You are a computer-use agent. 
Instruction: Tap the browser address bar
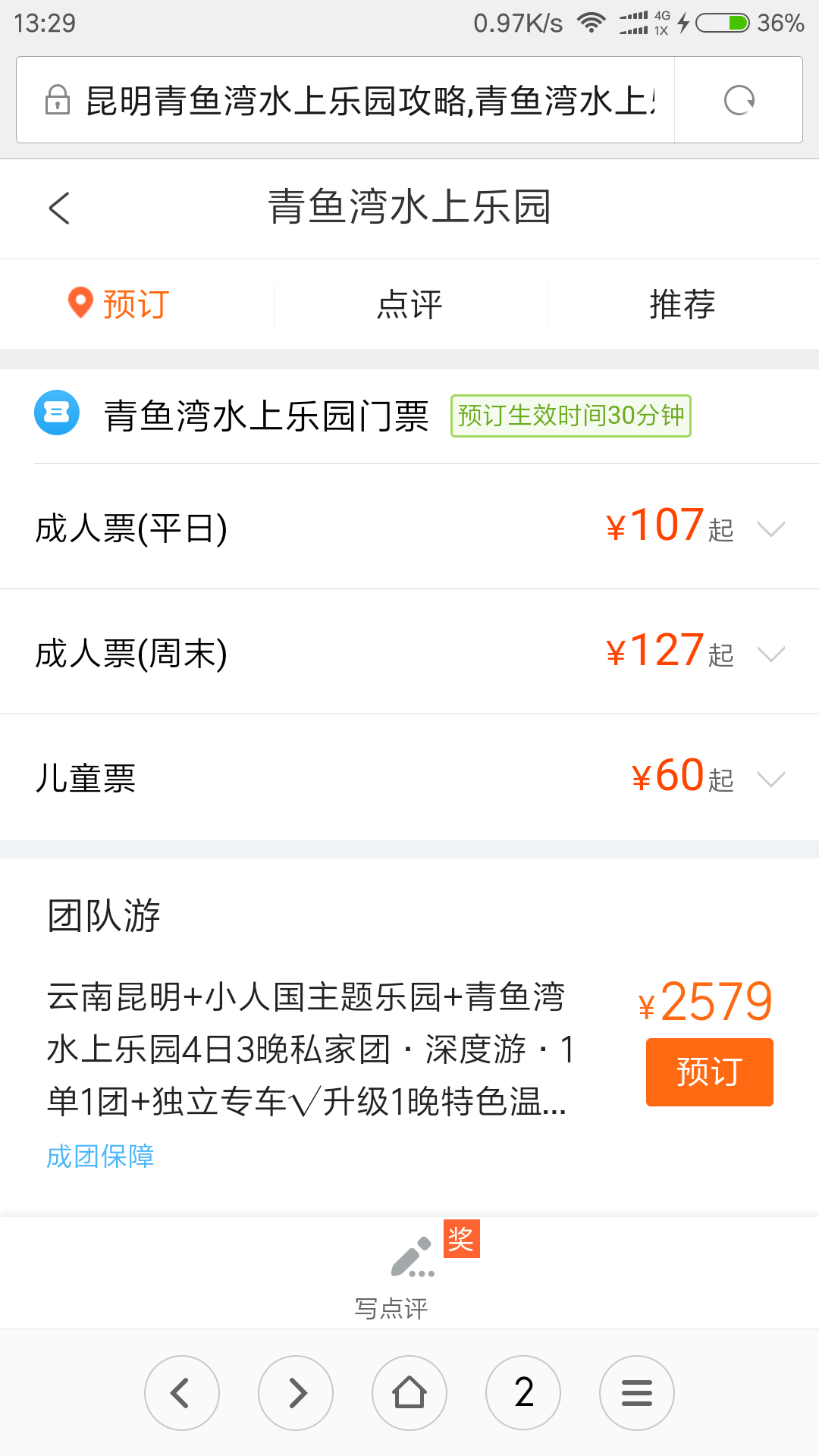click(345, 100)
